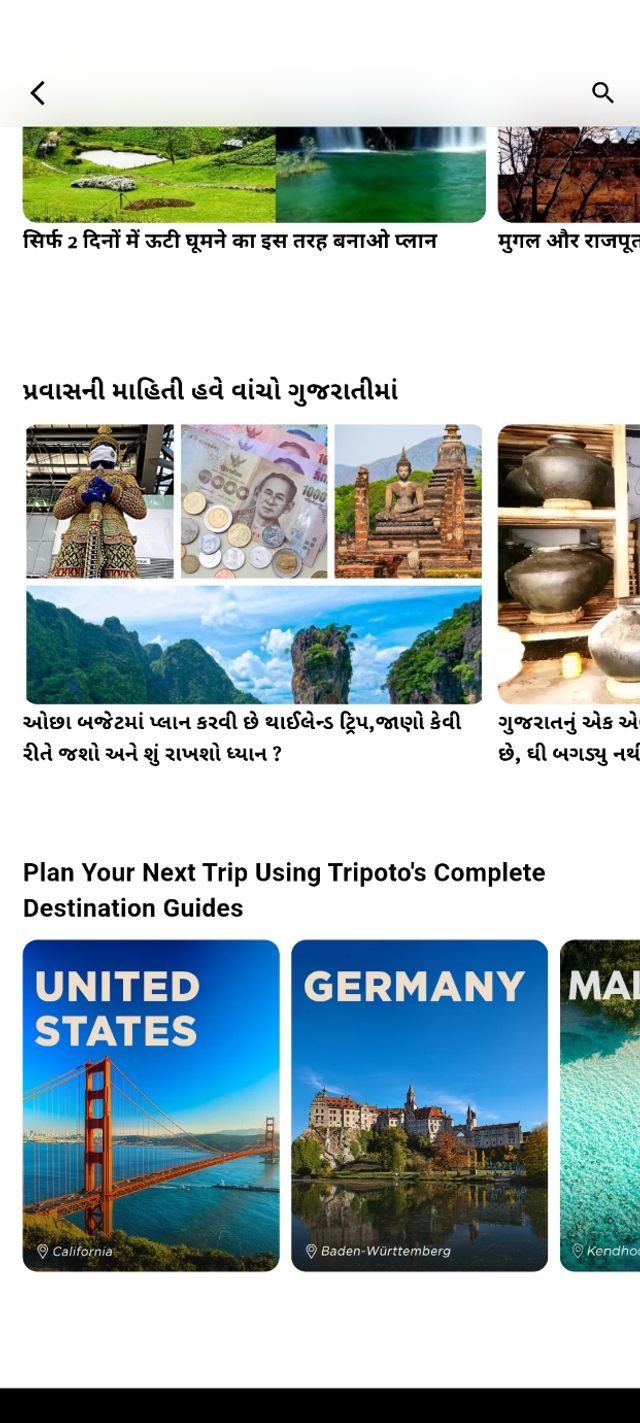Open the Gujarati article with clay pots

click(x=568, y=595)
